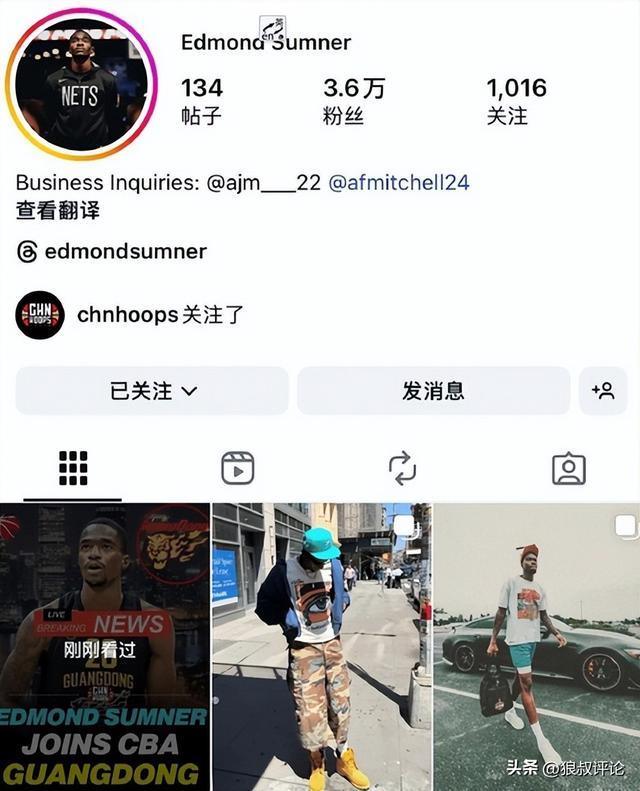This screenshot has width=640, height=791.
Task: Tap 查看翻译 to translate the bio
Action: point(58,211)
